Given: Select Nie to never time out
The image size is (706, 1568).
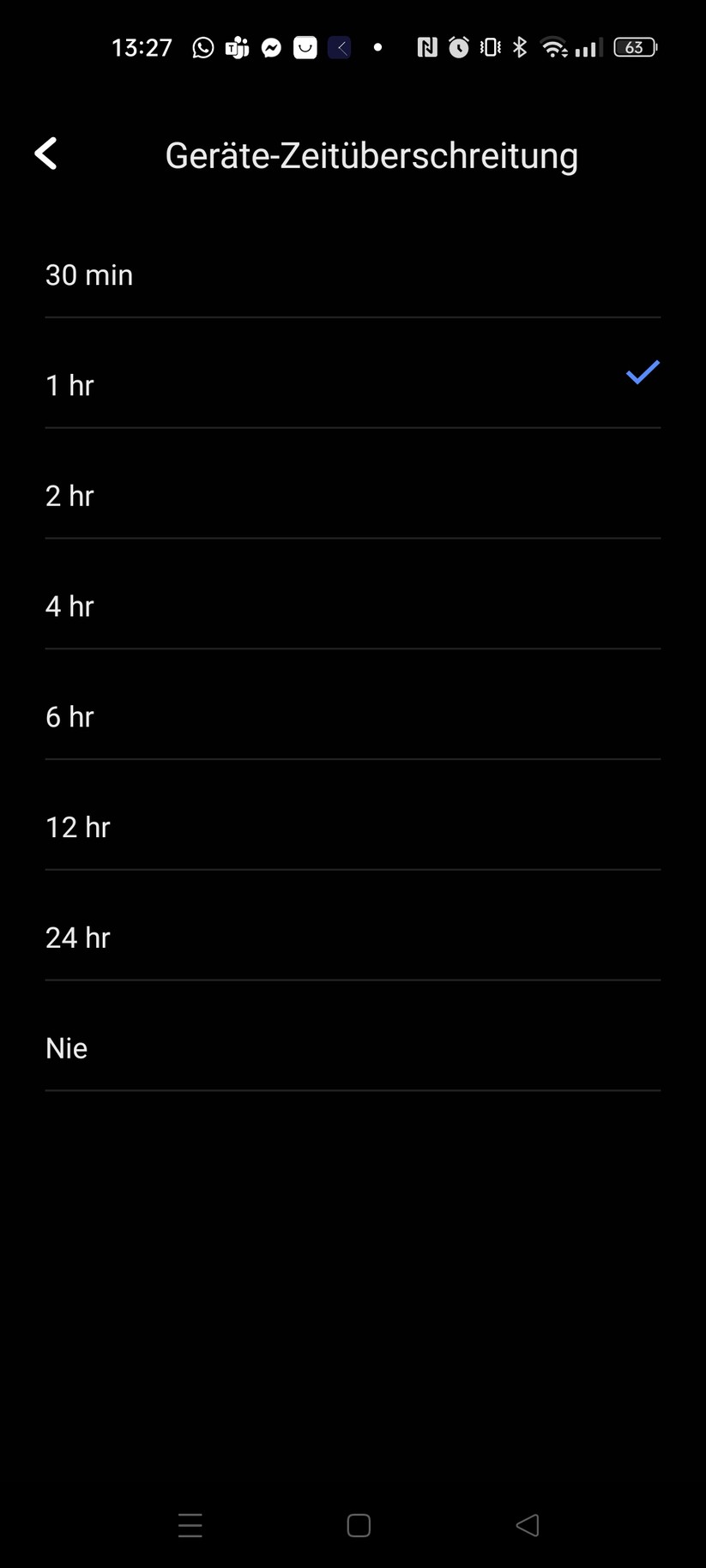Looking at the screenshot, I should pyautogui.click(x=67, y=1048).
